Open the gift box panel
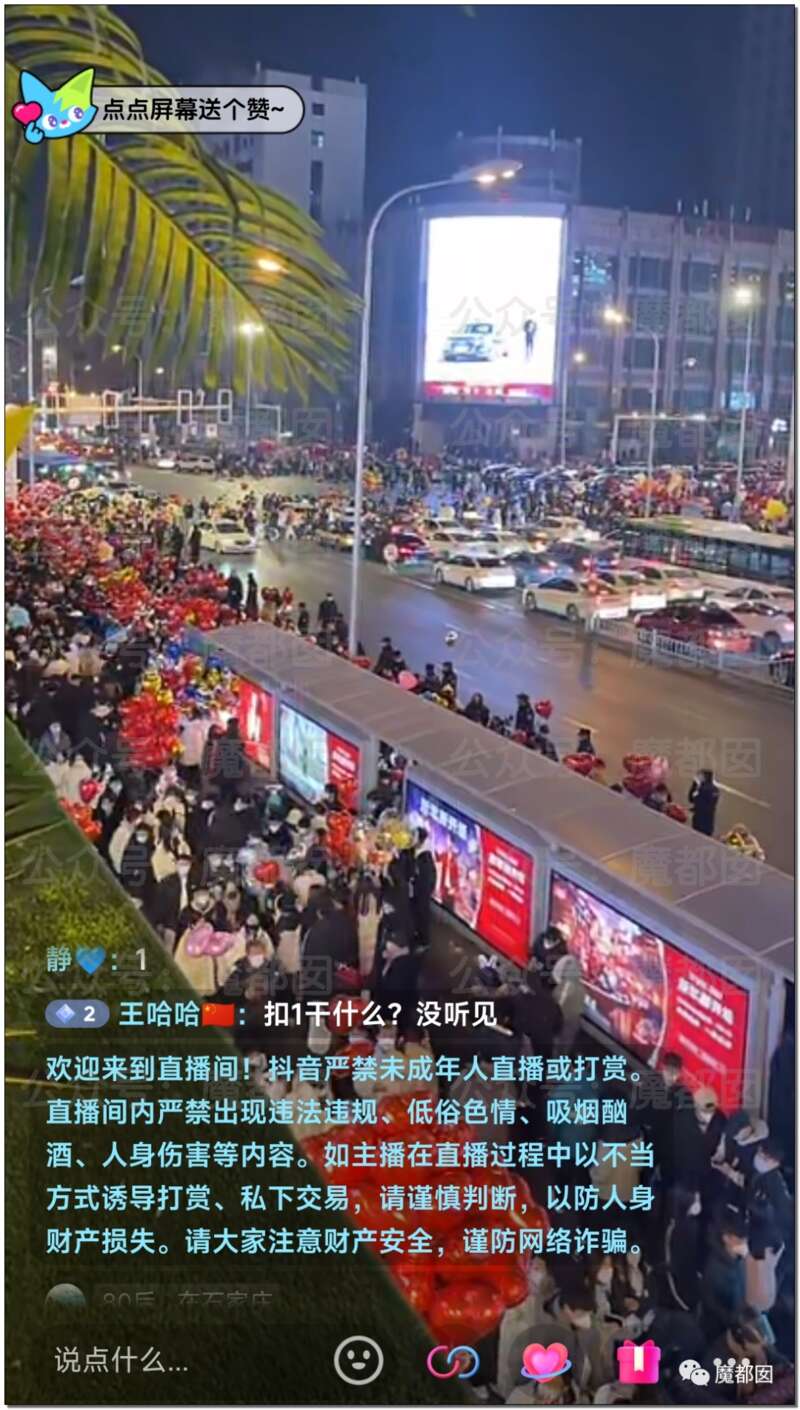Image resolution: width=800 pixels, height=1410 pixels. coord(638,1361)
